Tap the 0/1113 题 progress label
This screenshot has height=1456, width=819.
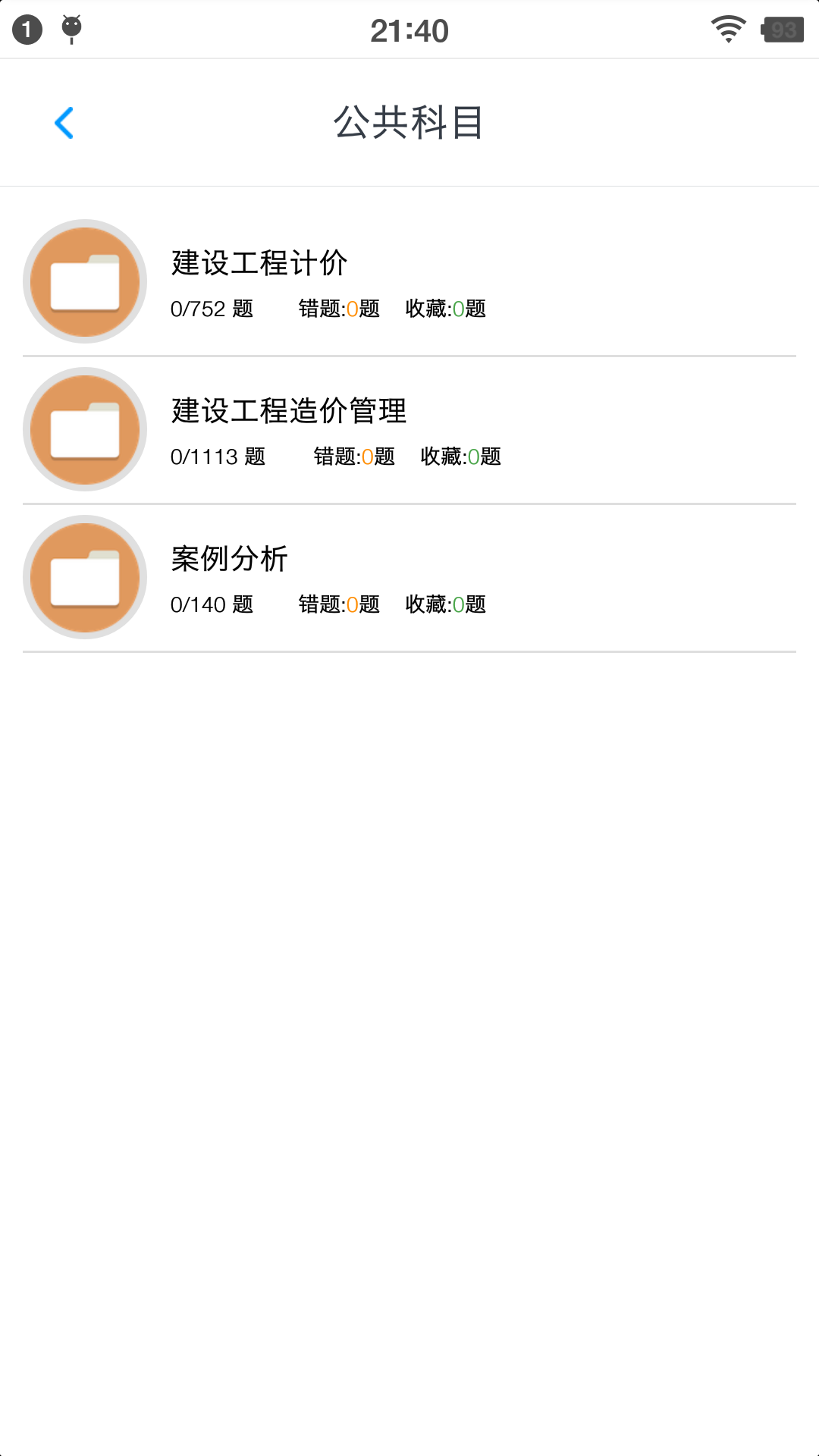click(x=218, y=457)
